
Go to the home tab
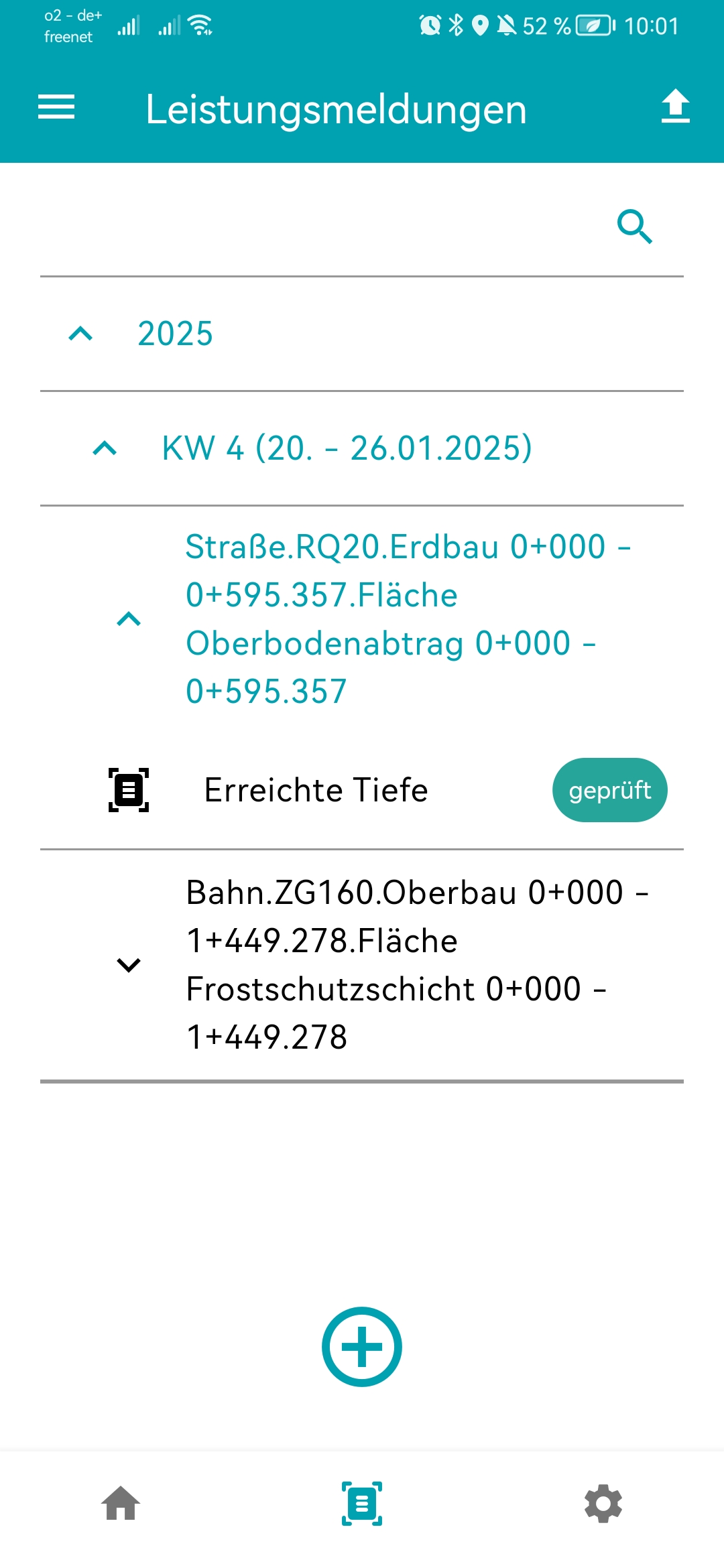[x=121, y=1504]
